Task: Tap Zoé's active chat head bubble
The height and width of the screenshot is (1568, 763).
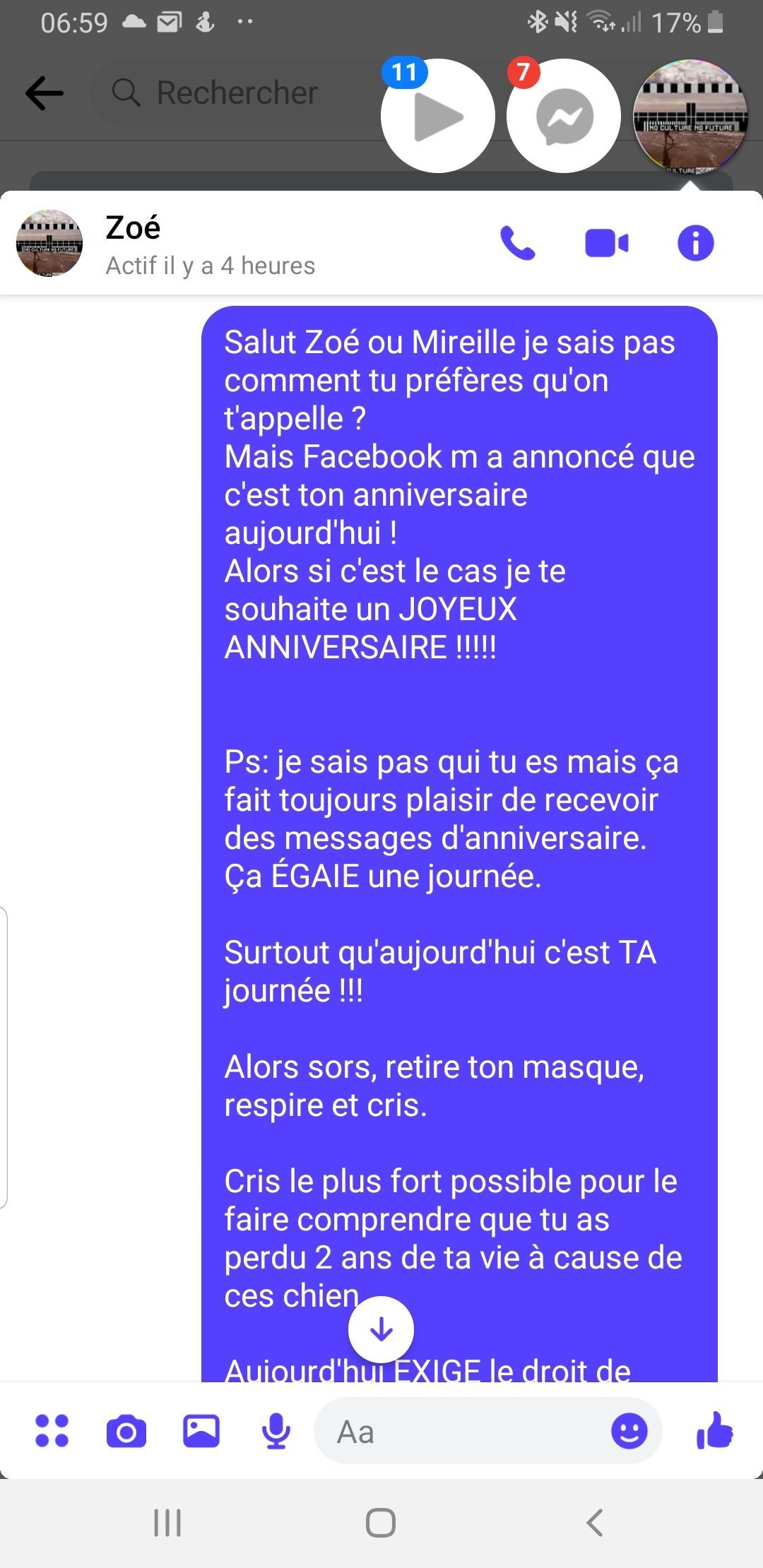Action: (690, 116)
